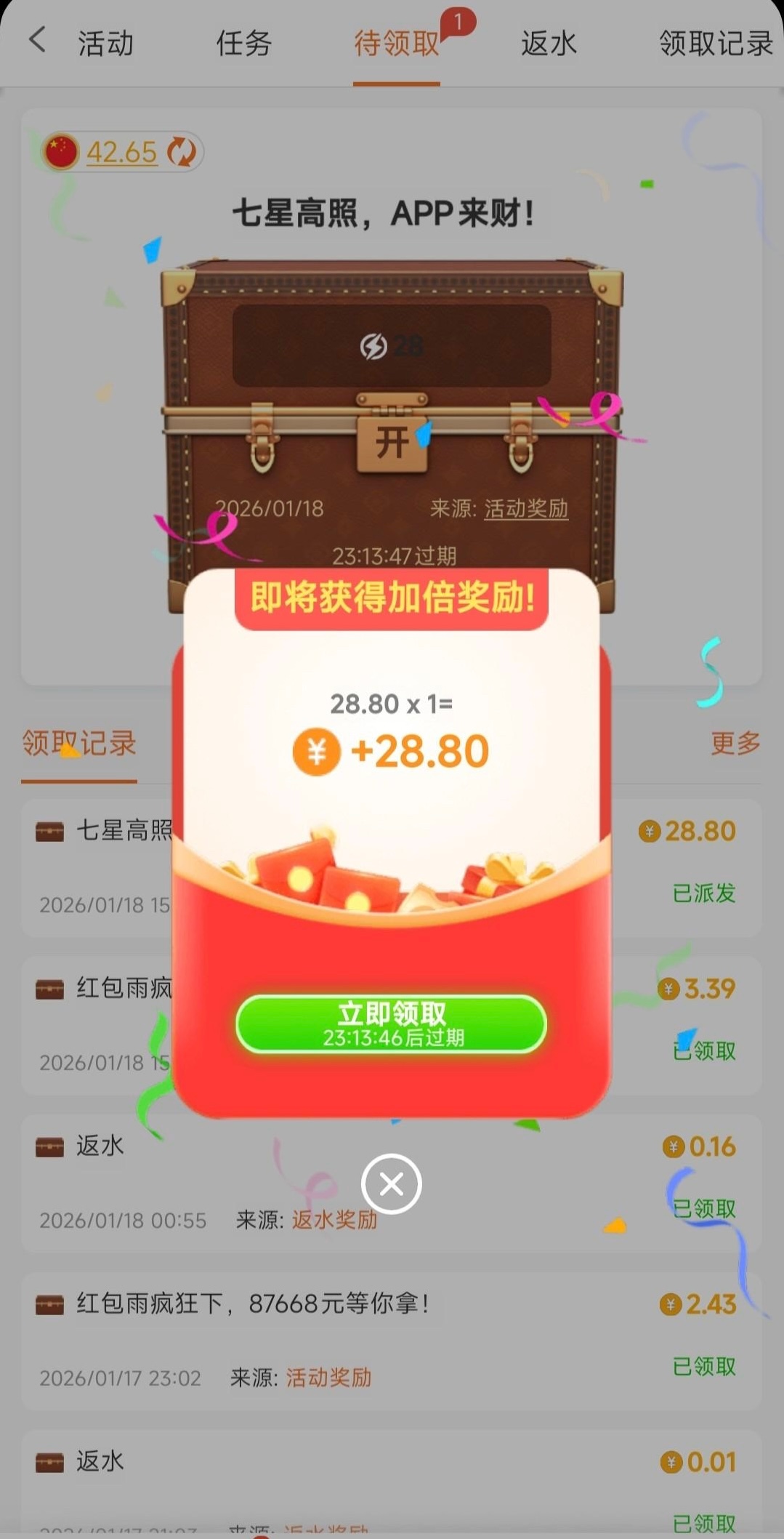
Task: Refresh the 42.65 balance
Action: click(182, 152)
